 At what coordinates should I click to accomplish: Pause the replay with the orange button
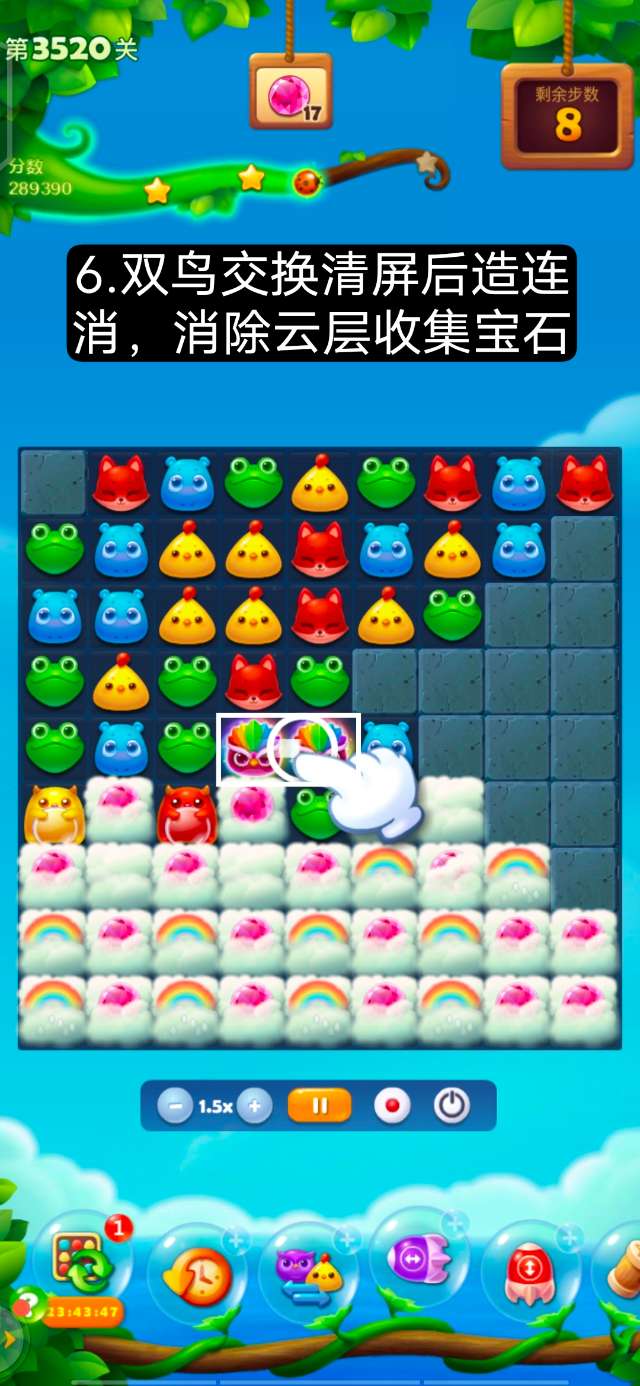[320, 1106]
